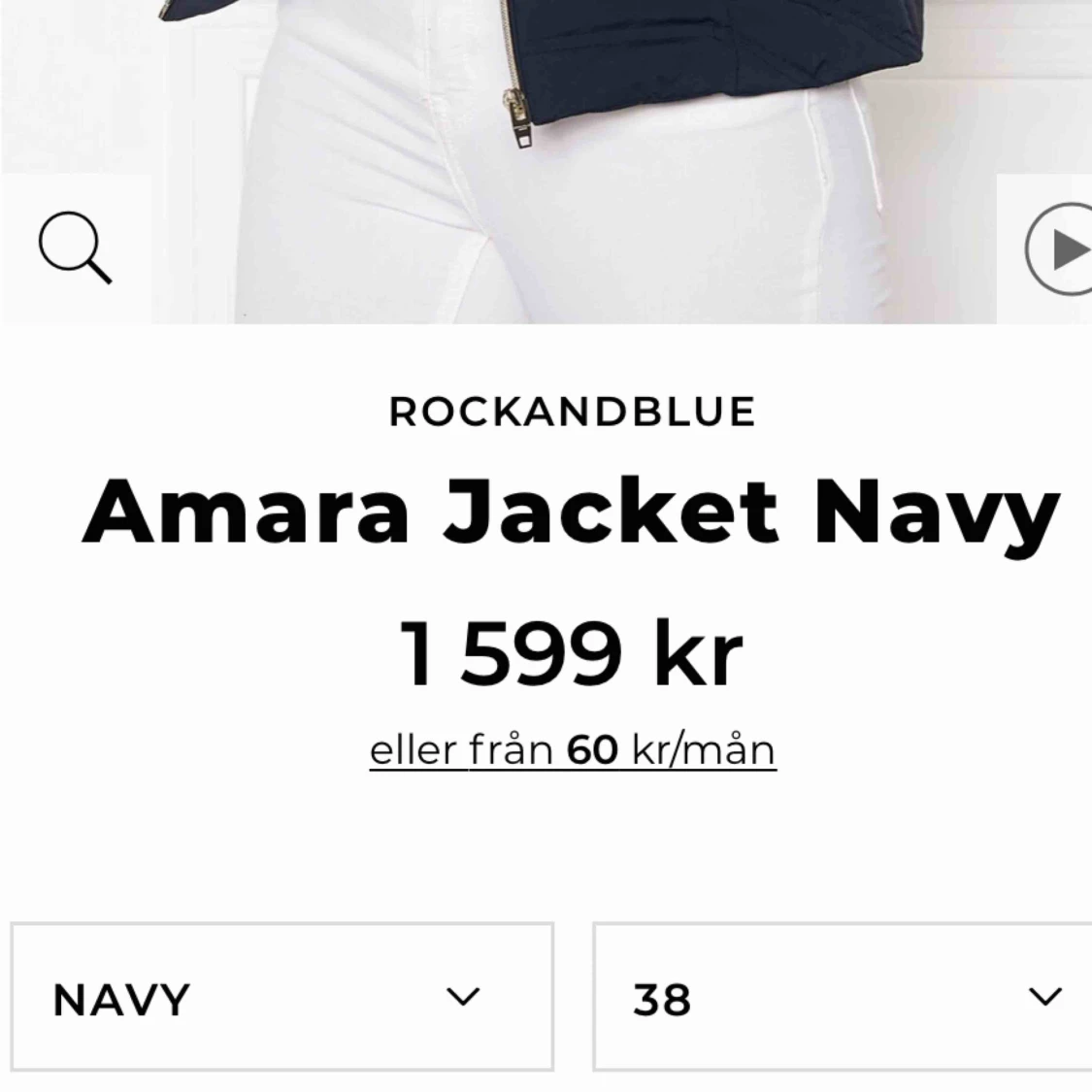
Task: Open the 60 kr/mån payment link
Action: (573, 750)
